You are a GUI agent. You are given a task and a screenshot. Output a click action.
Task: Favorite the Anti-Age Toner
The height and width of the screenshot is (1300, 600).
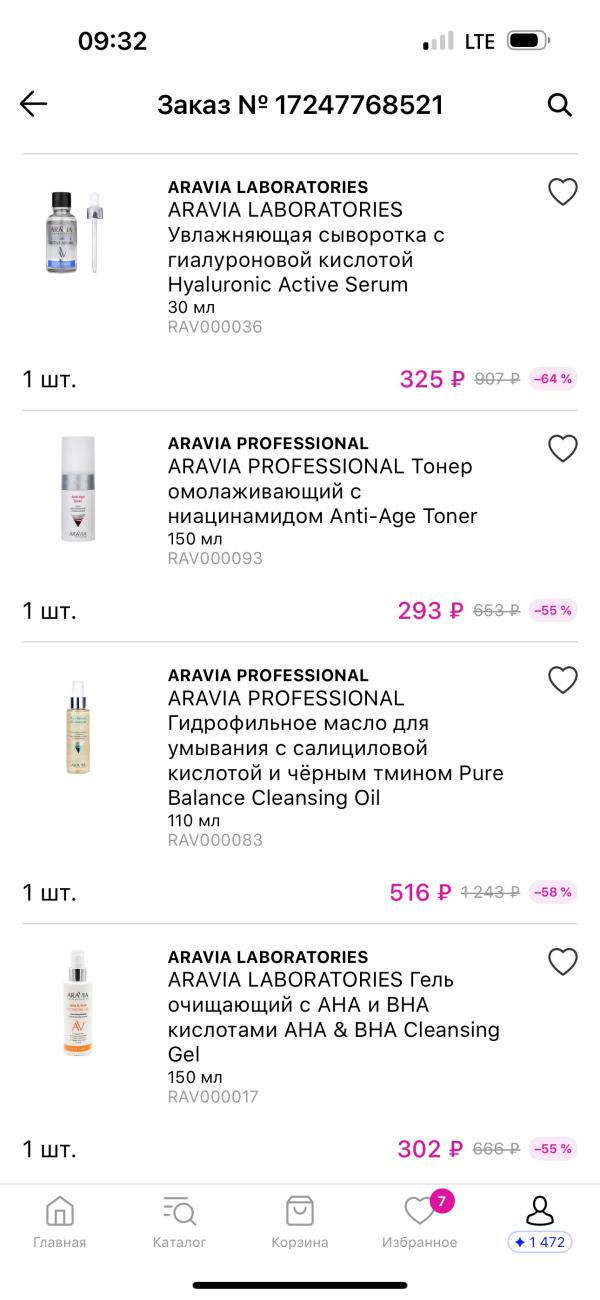[563, 449]
